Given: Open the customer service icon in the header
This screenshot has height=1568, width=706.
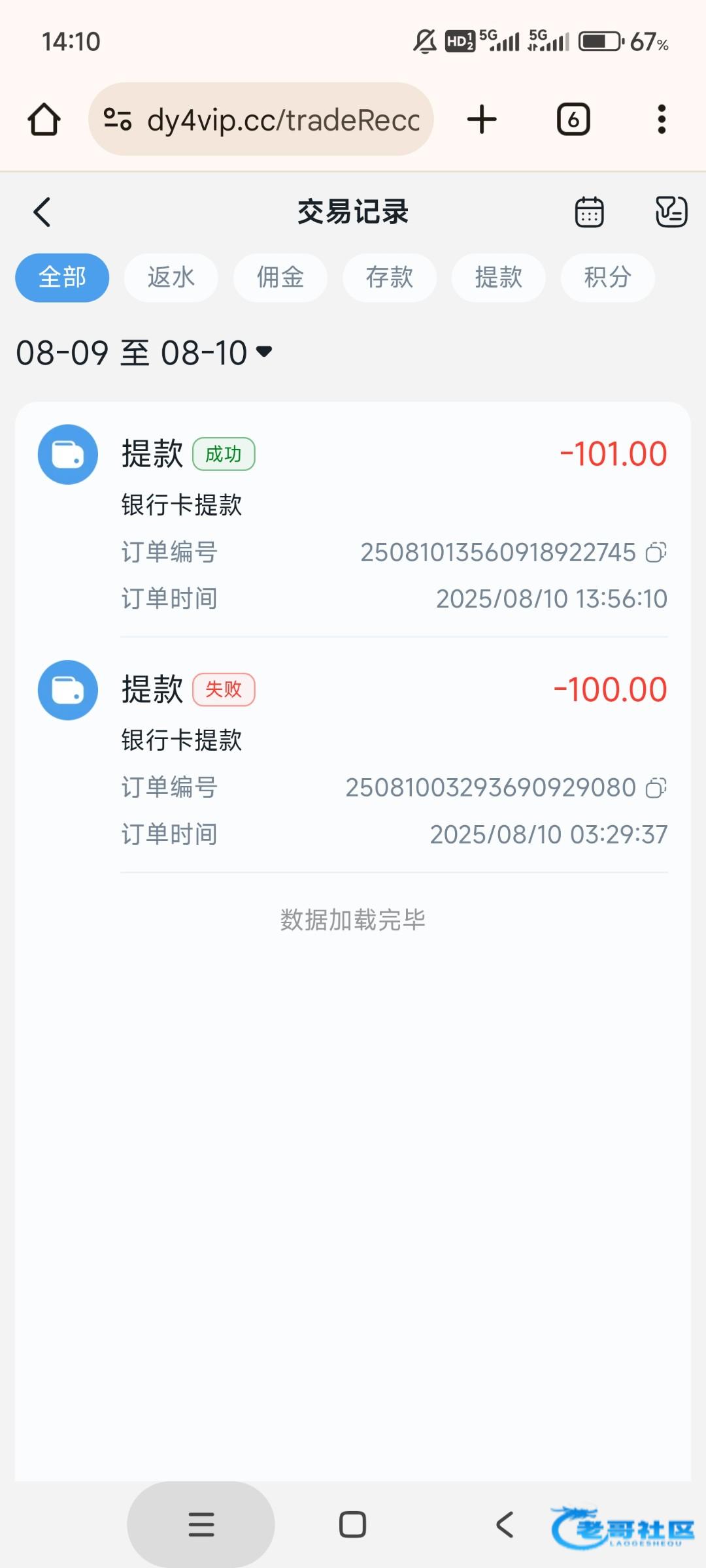Looking at the screenshot, I should [671, 212].
